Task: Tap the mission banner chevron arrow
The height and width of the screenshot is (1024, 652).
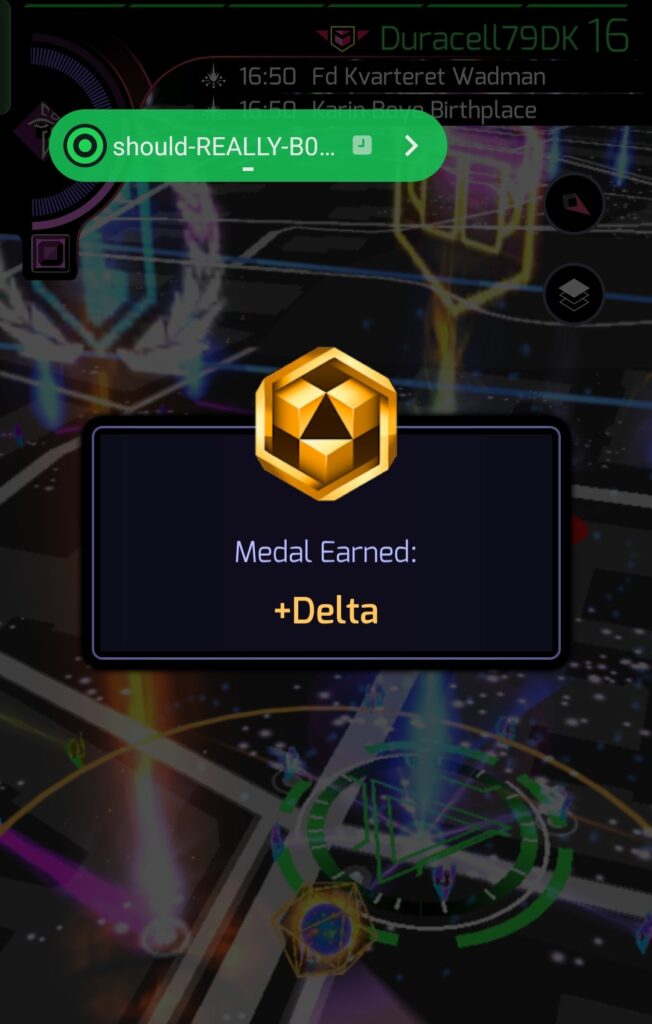Action: (x=411, y=146)
